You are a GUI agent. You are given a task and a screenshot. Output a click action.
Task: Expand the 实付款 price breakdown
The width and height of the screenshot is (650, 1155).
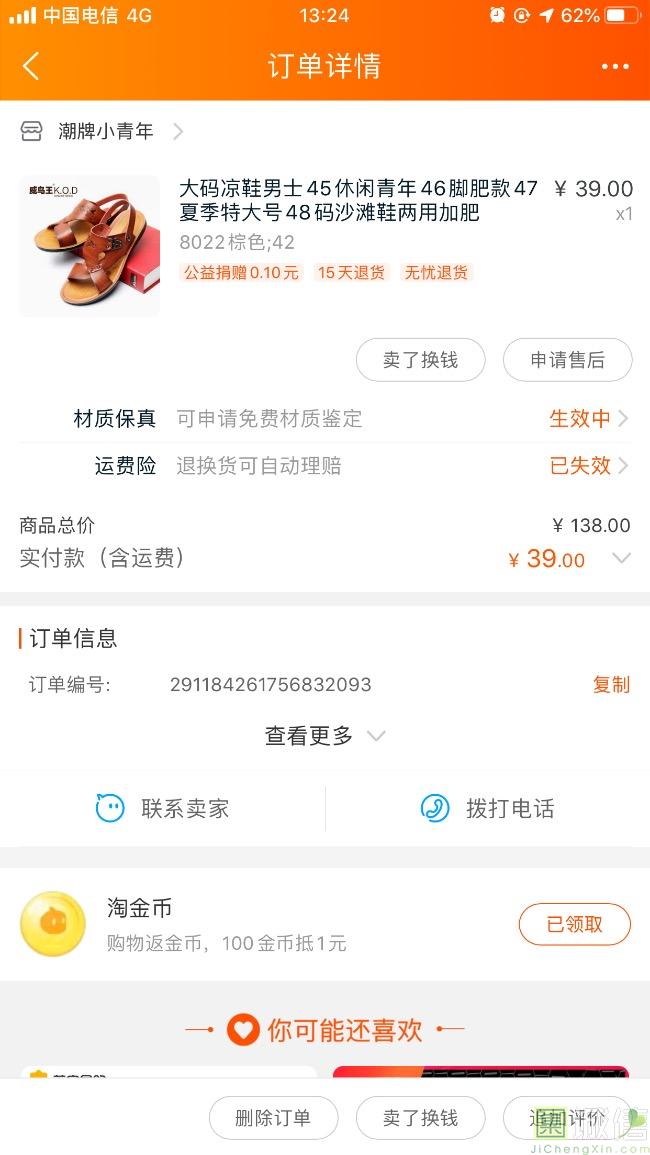tap(621, 558)
